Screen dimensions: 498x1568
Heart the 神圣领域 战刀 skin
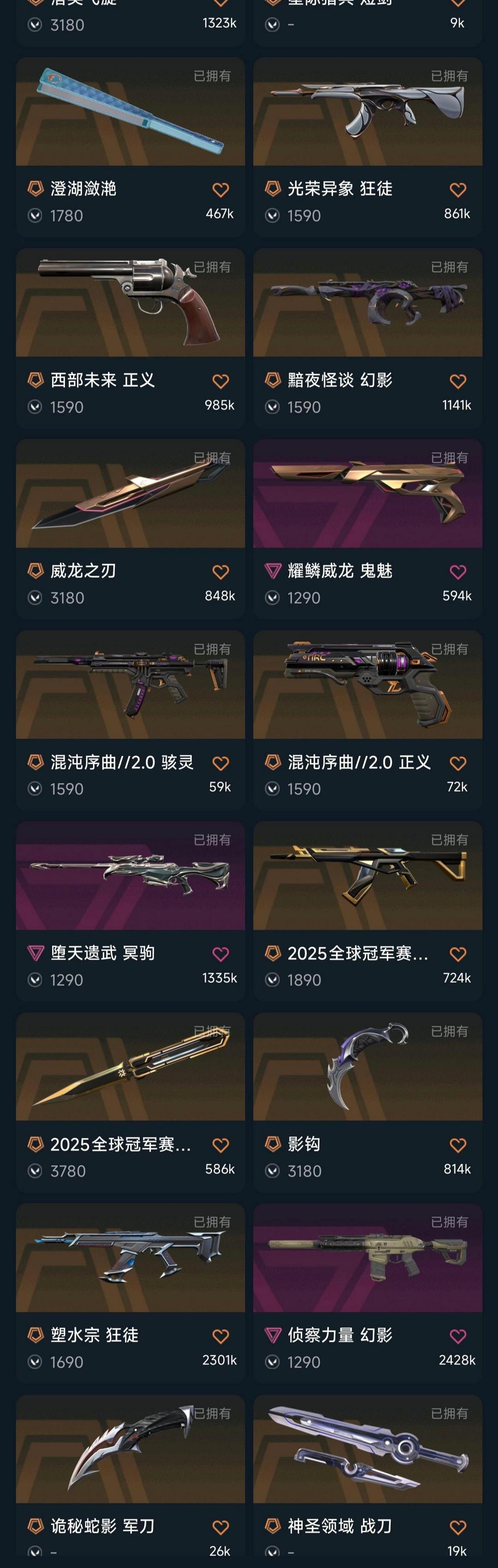[x=458, y=1526]
